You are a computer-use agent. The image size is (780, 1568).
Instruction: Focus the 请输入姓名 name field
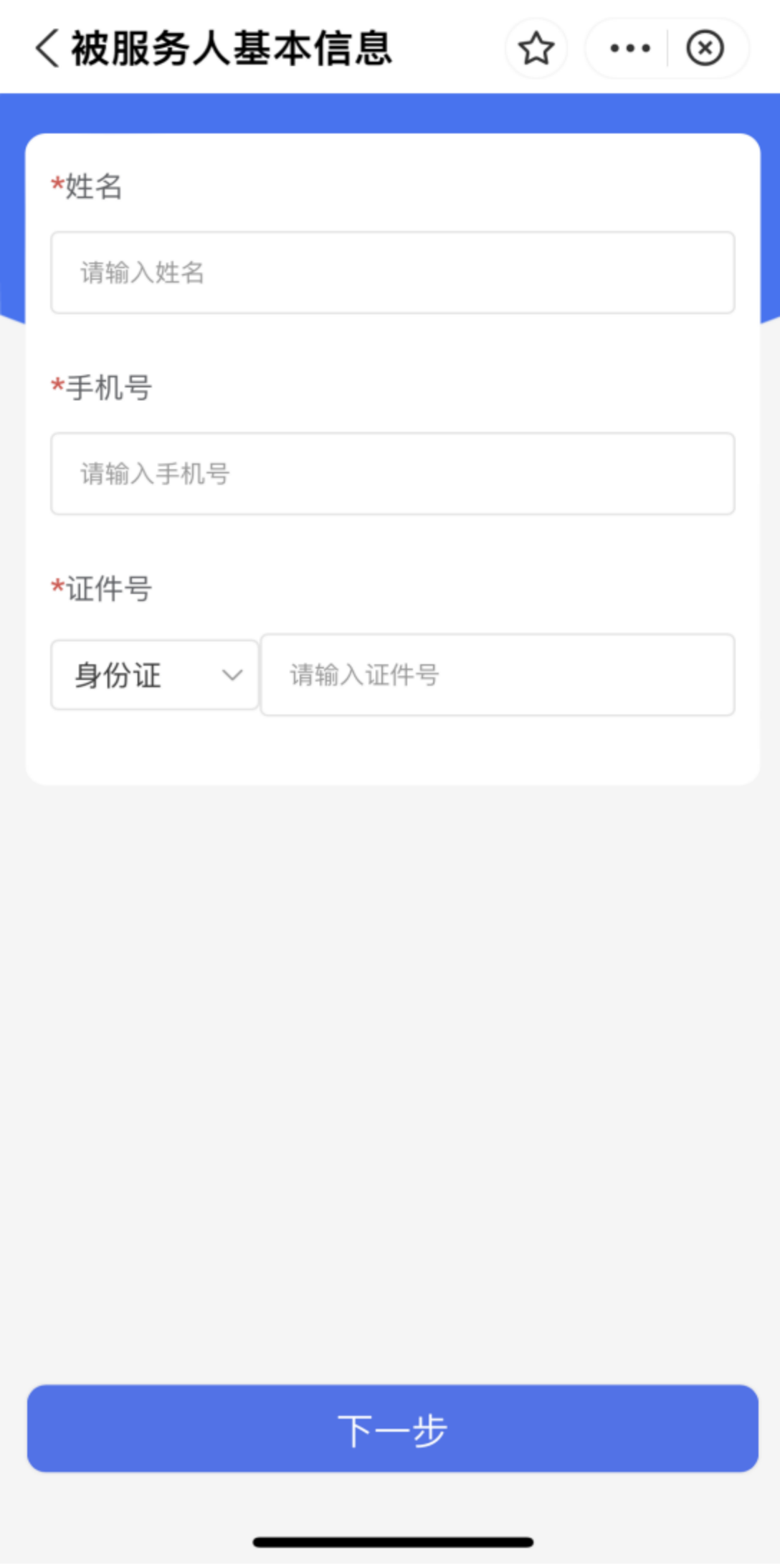393,273
